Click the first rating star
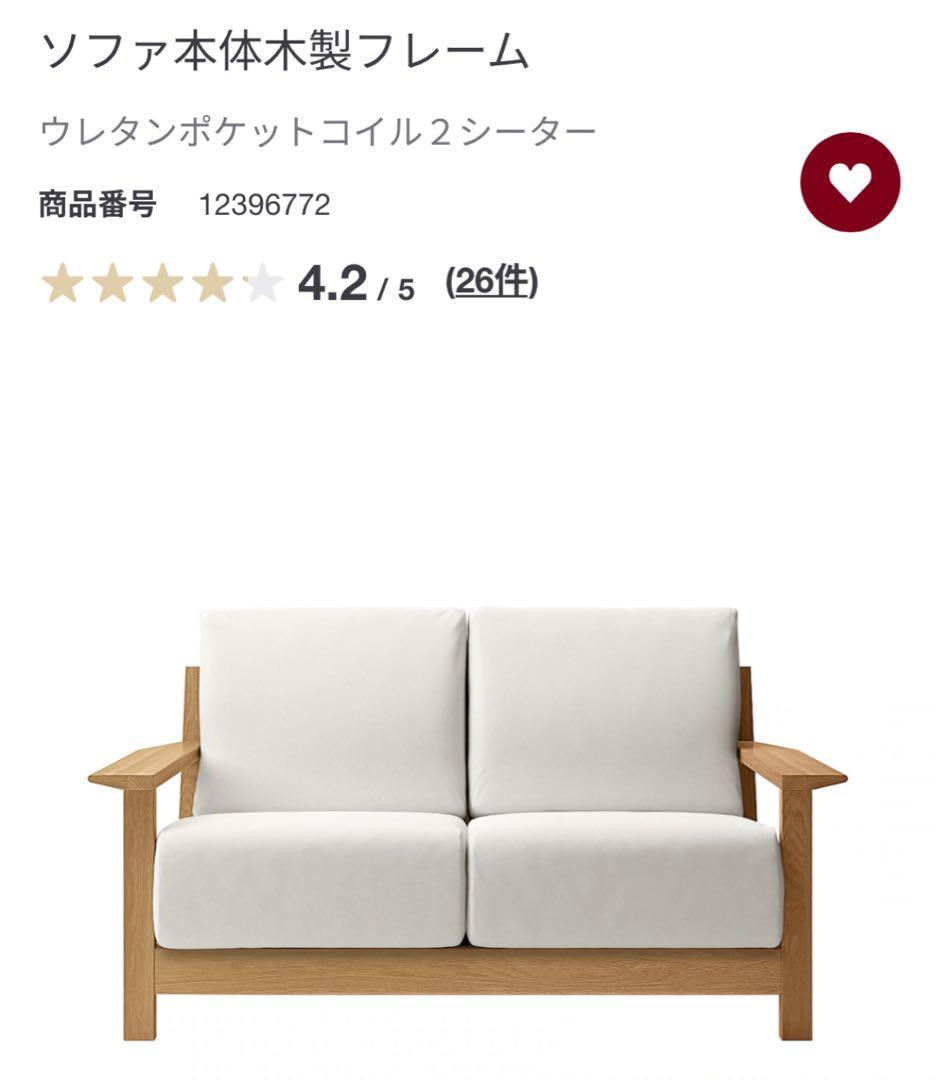This screenshot has height=1080, width=939. [x=64, y=283]
